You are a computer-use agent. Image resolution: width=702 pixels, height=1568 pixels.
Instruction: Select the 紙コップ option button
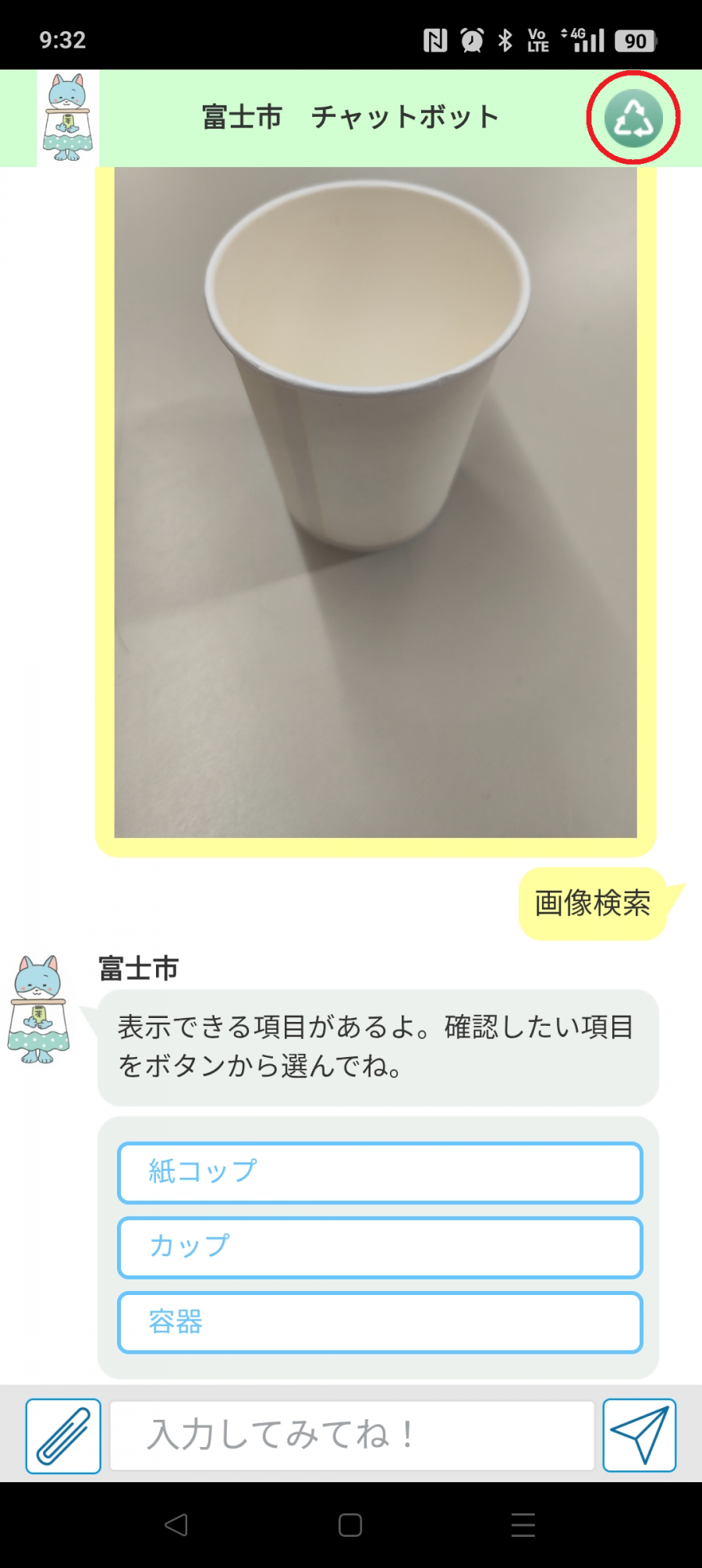(380, 1172)
